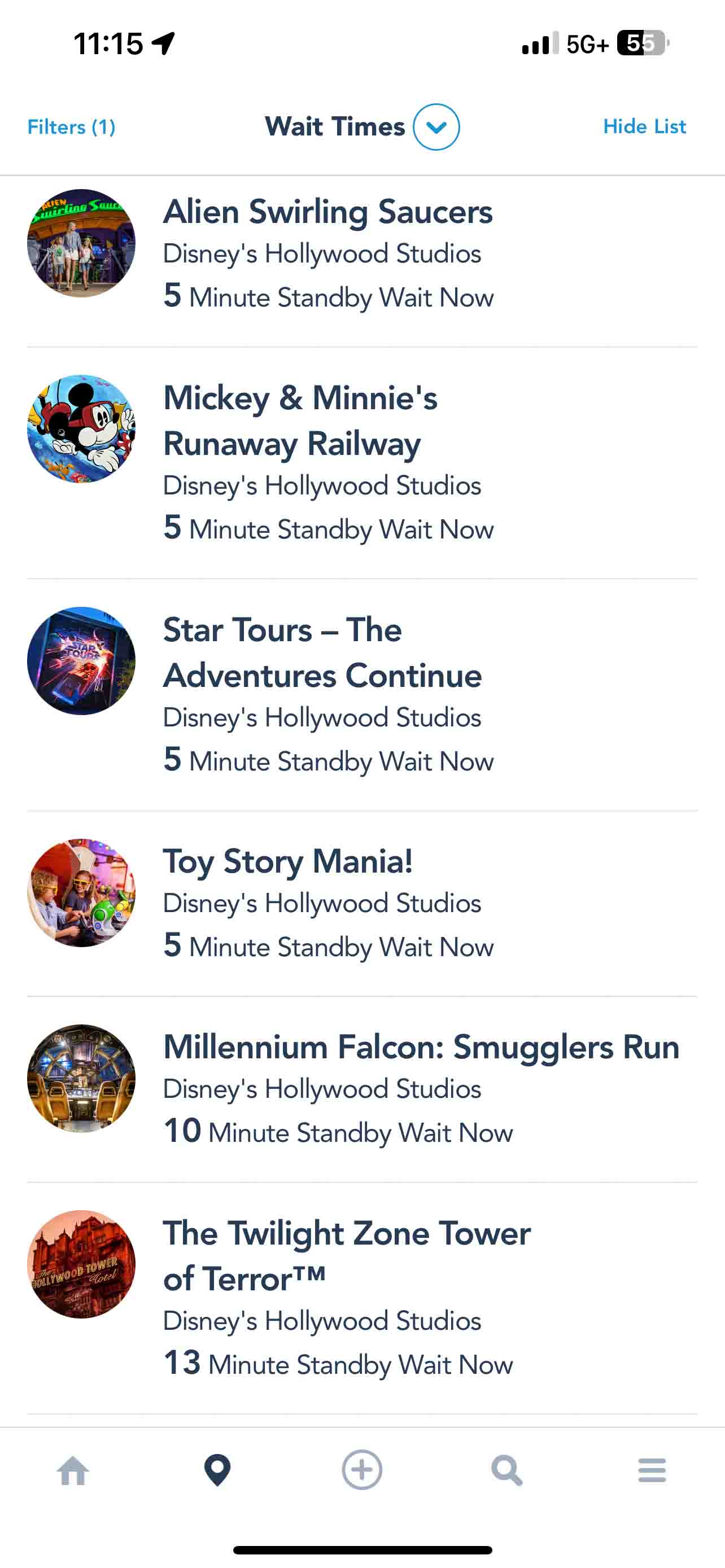Image resolution: width=725 pixels, height=1568 pixels.
Task: Go to the home tab
Action: click(x=73, y=1470)
